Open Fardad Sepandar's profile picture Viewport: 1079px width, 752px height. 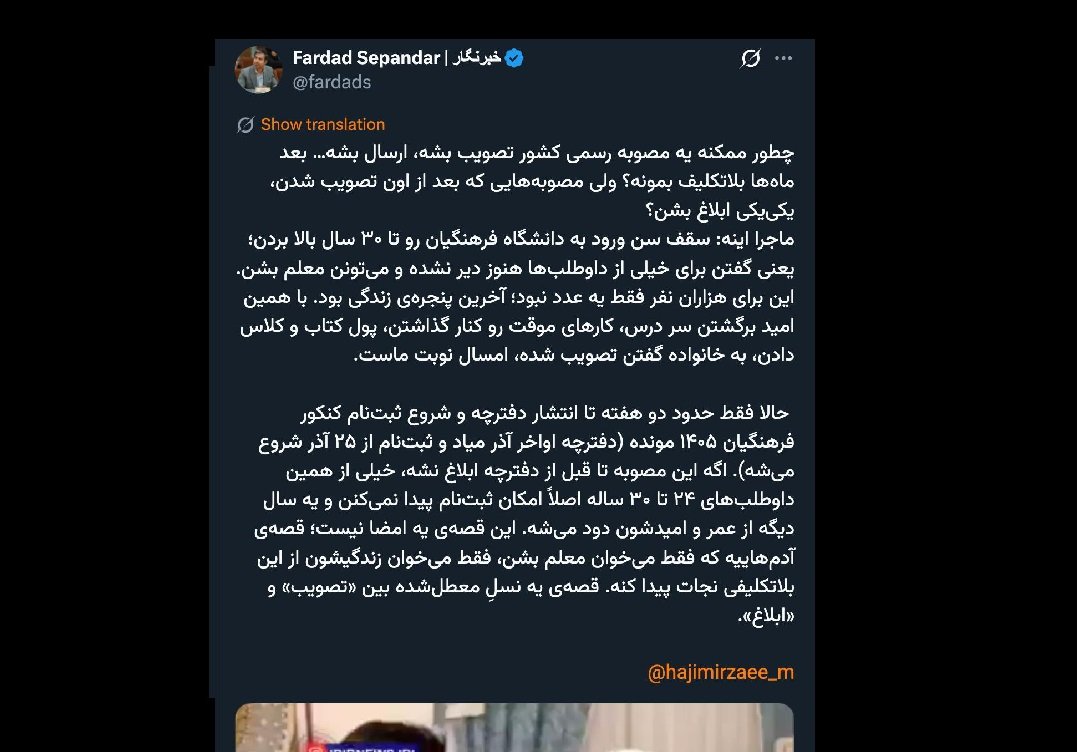pos(258,70)
